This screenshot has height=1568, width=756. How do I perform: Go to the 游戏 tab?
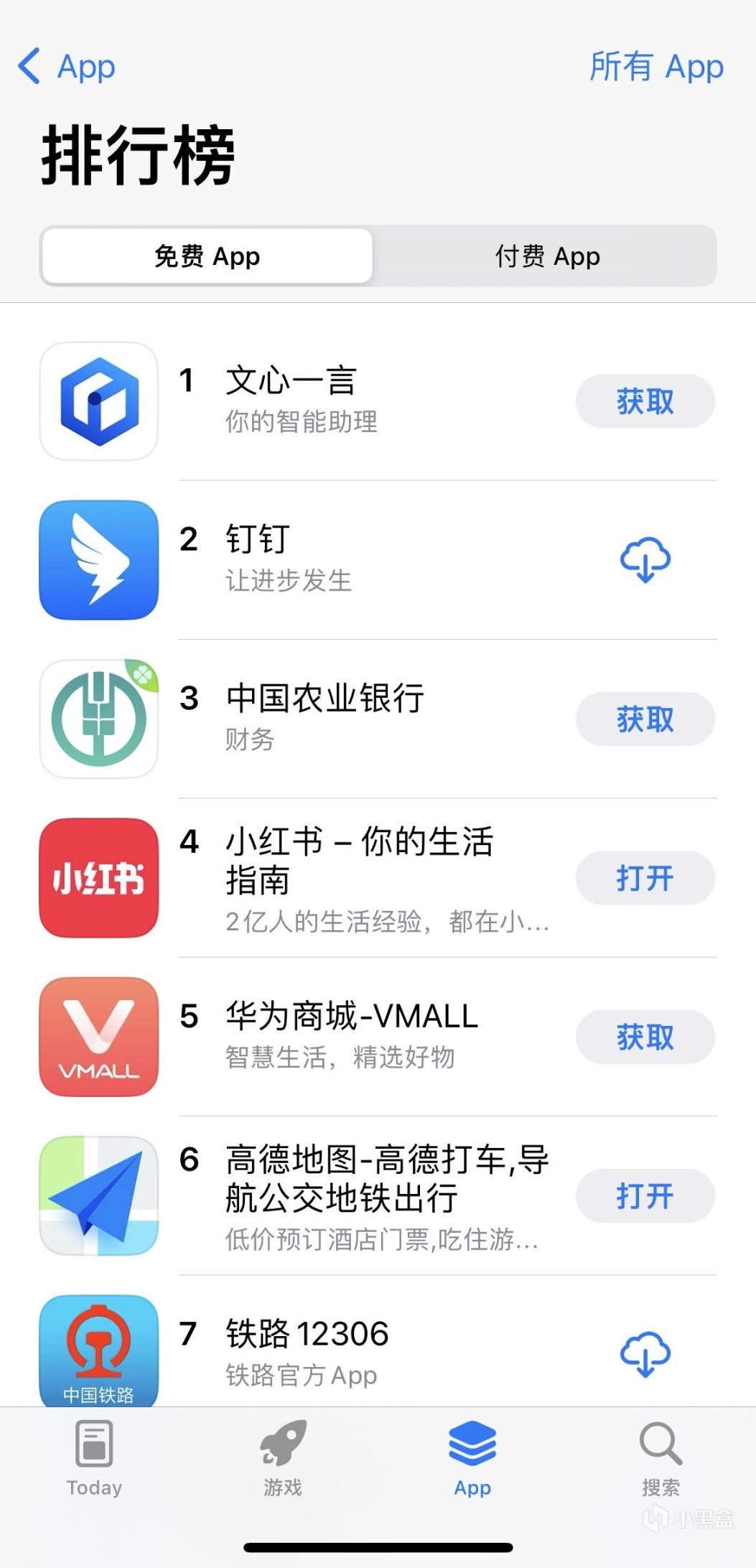pyautogui.click(x=283, y=1459)
